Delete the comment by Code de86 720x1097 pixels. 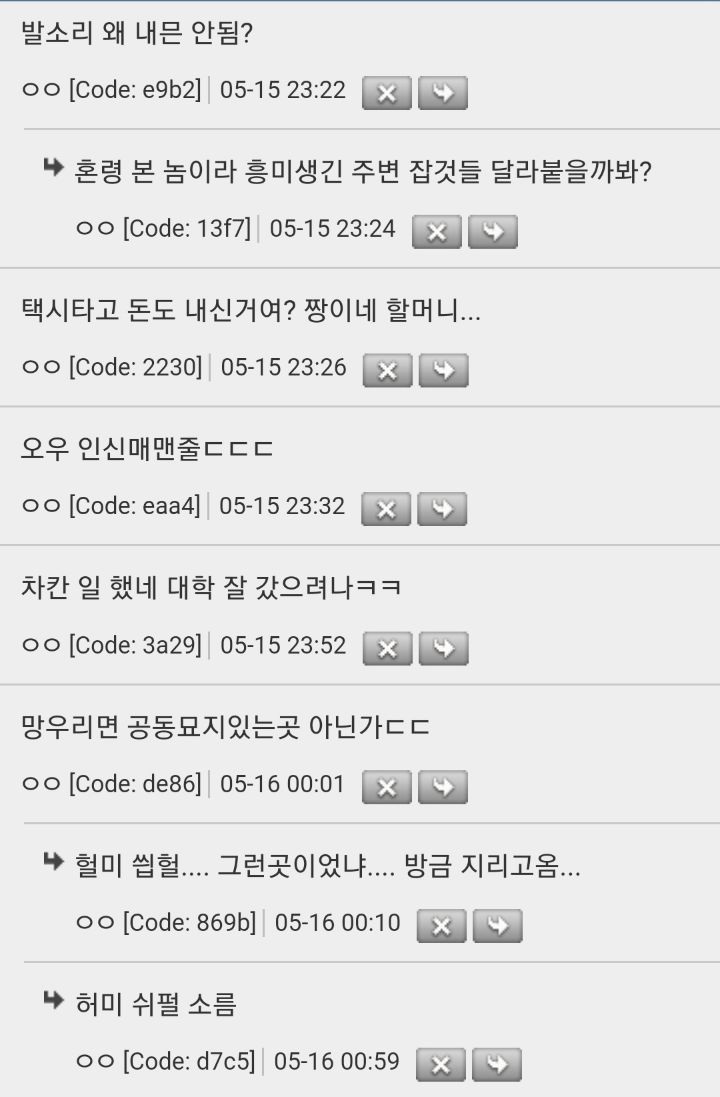pos(386,788)
